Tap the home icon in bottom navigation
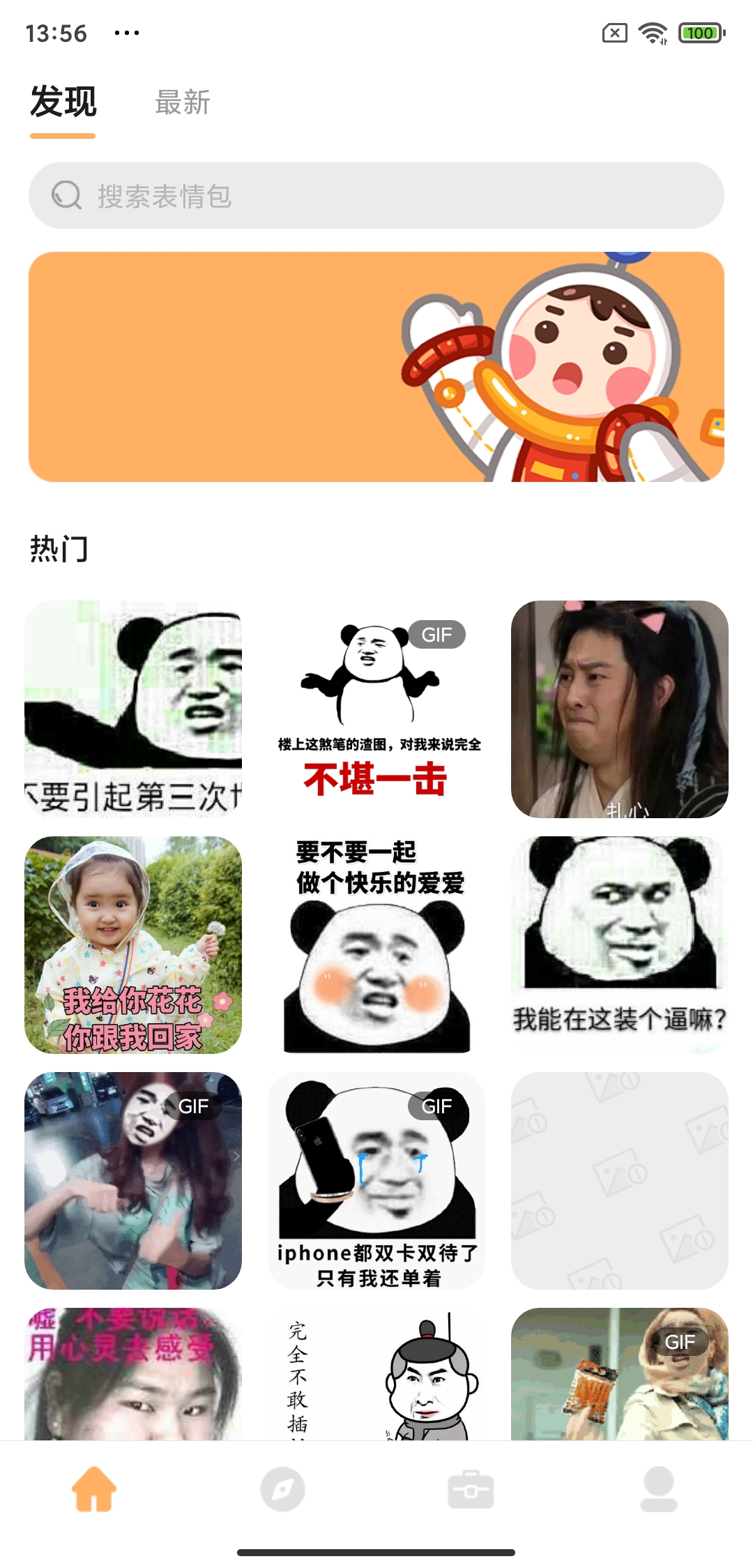The image size is (753, 1568). 94,1489
